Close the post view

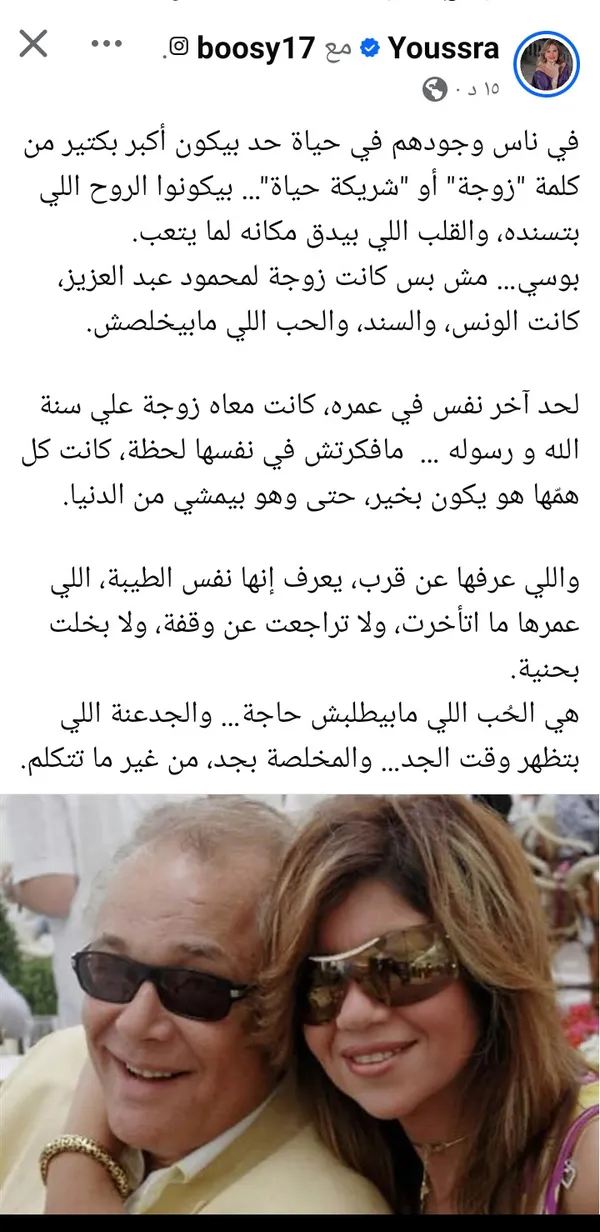(33, 44)
